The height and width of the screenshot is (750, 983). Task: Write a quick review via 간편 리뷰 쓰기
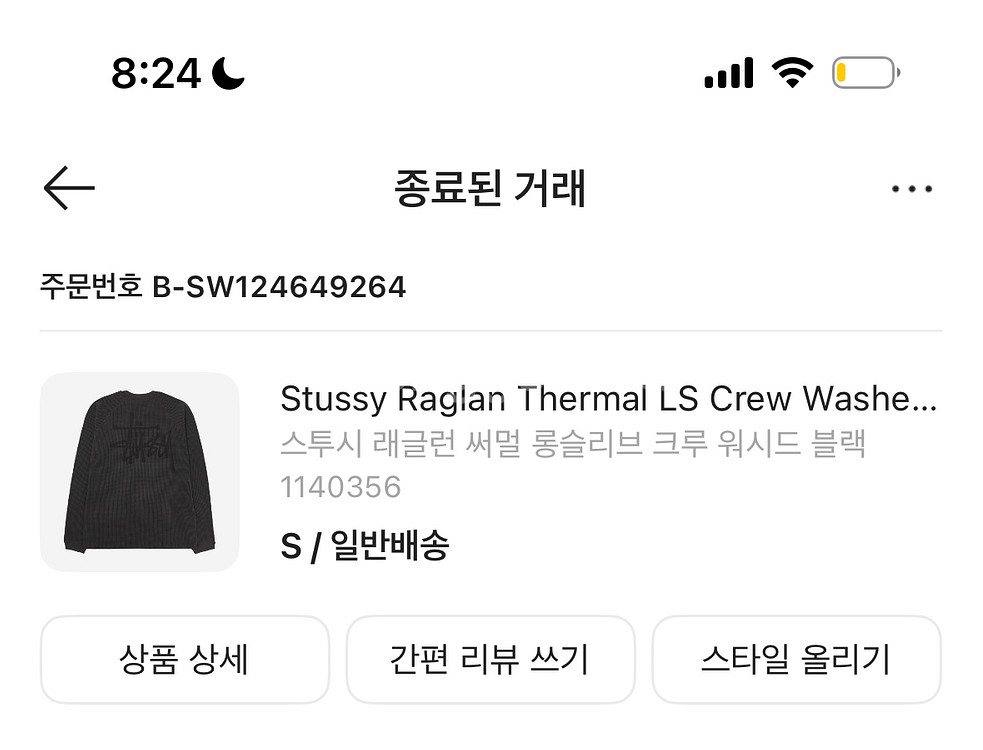pos(490,659)
